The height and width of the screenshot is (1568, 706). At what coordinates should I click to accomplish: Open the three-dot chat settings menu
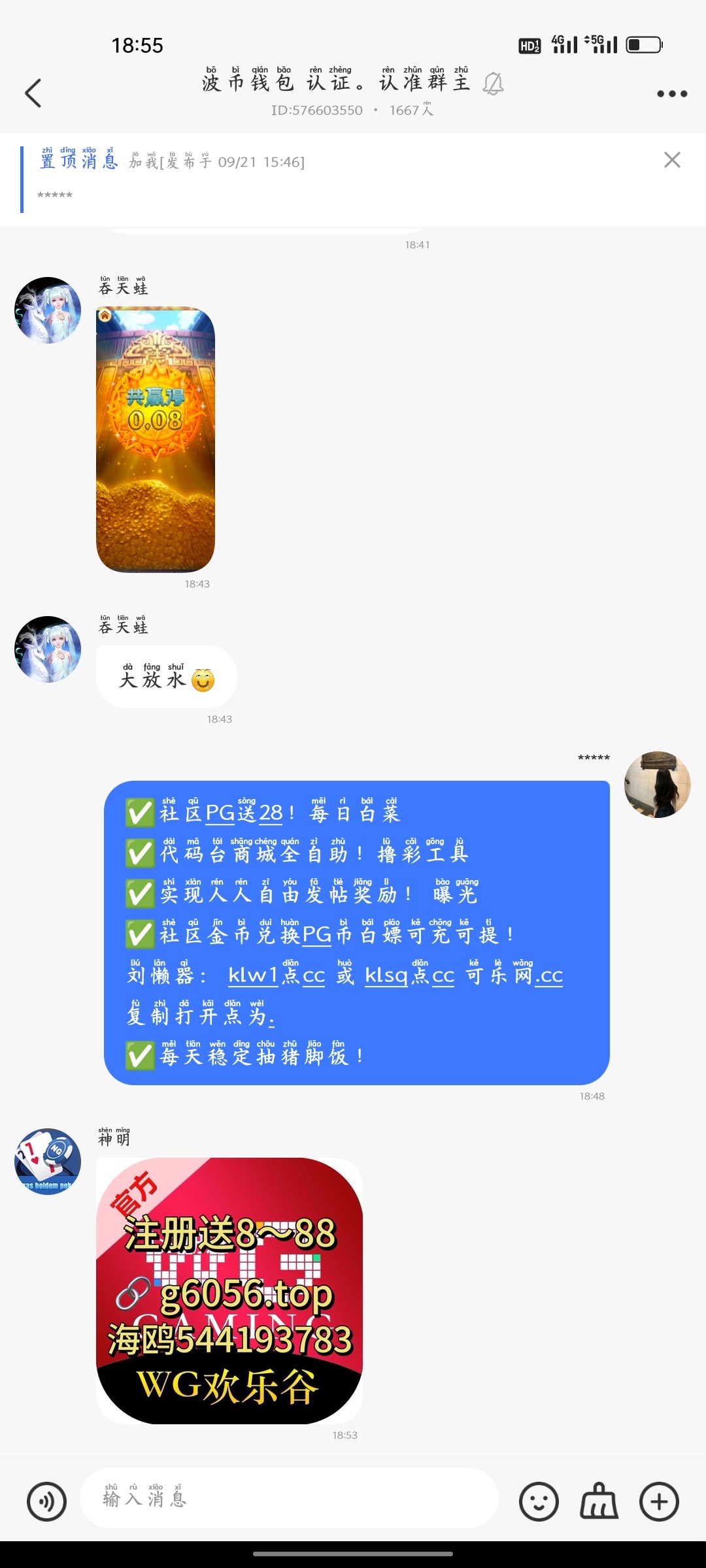click(671, 93)
